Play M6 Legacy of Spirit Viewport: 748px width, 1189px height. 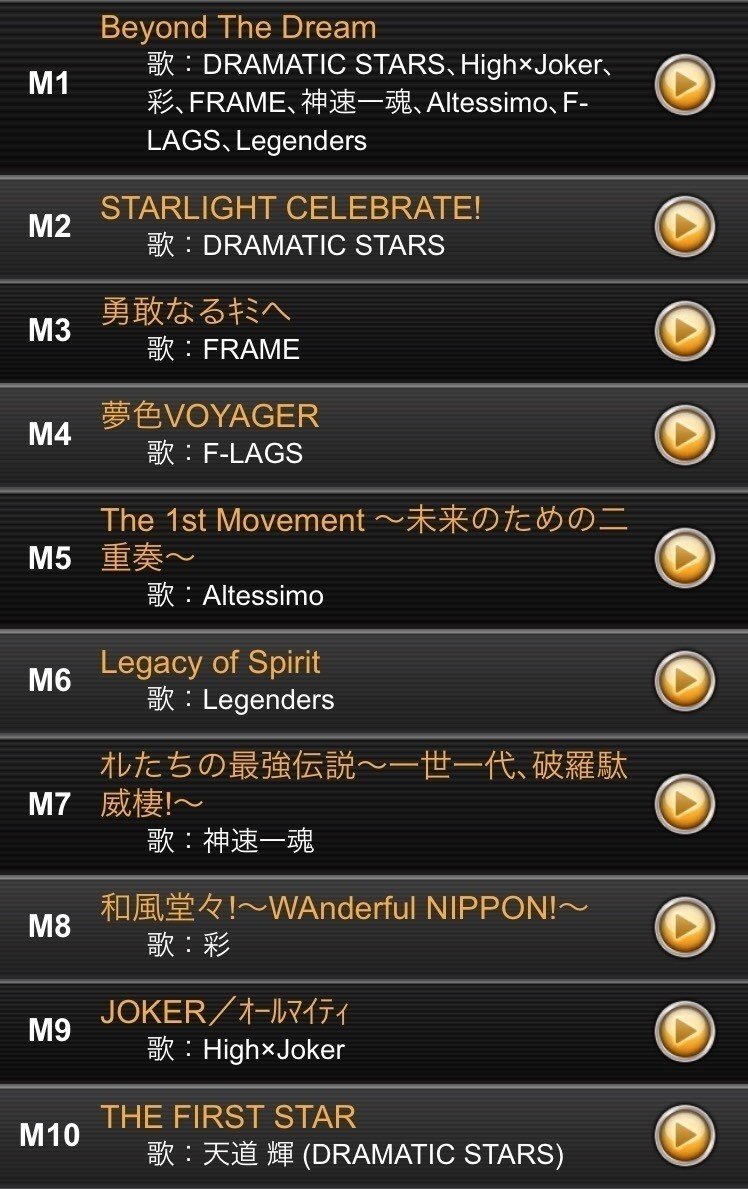[685, 681]
